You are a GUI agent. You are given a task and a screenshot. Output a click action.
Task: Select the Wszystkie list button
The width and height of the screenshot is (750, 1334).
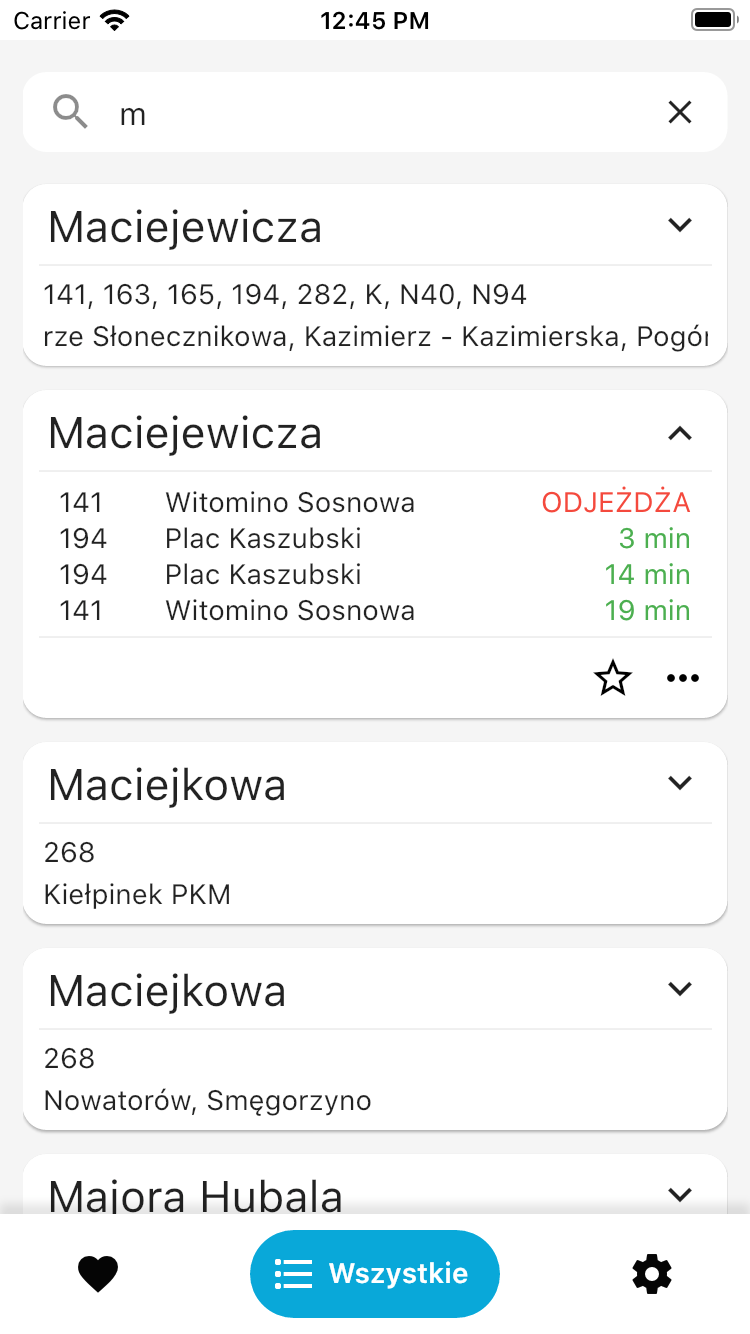tap(374, 1274)
